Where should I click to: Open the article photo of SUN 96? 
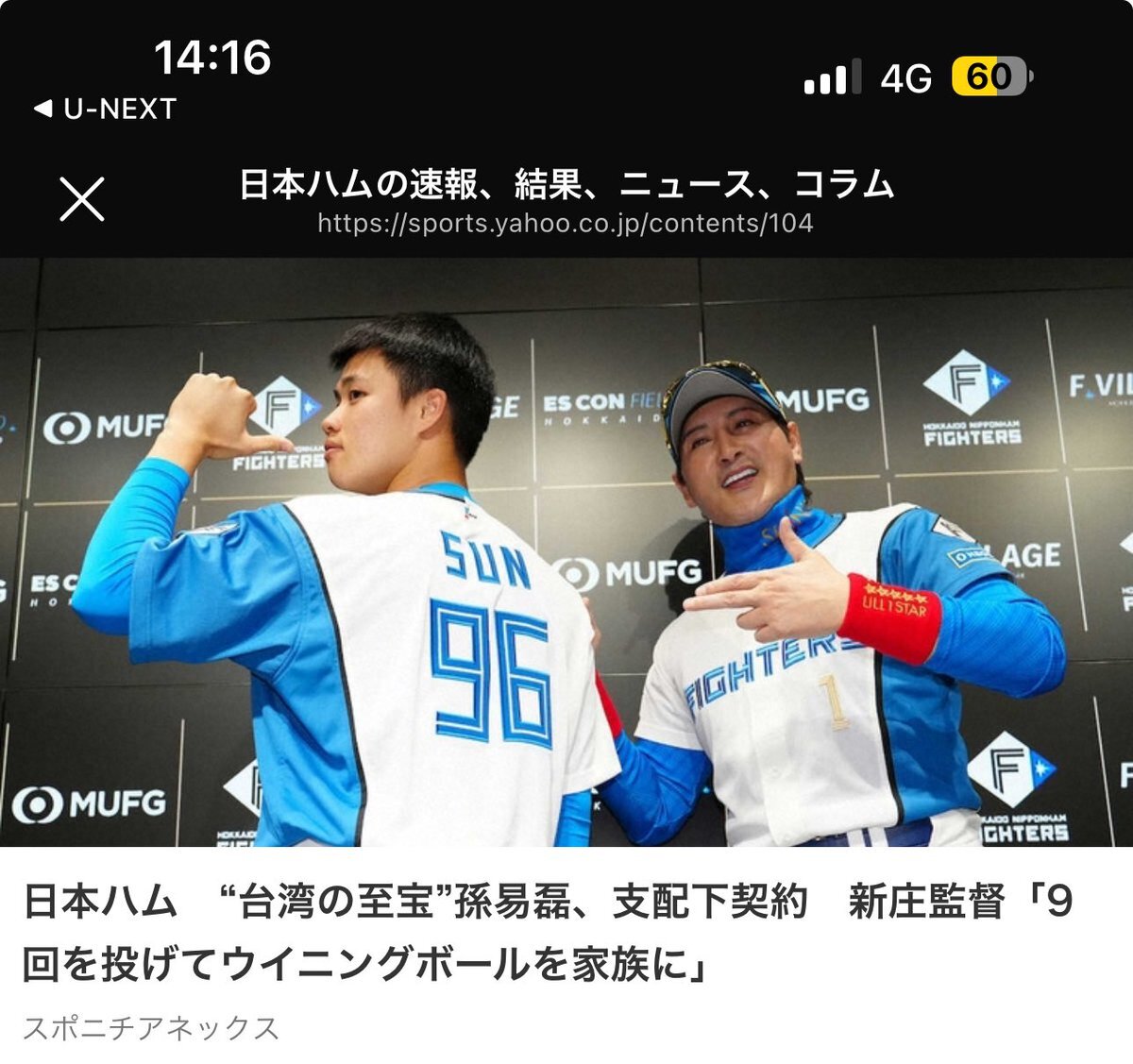pyautogui.click(x=566, y=552)
